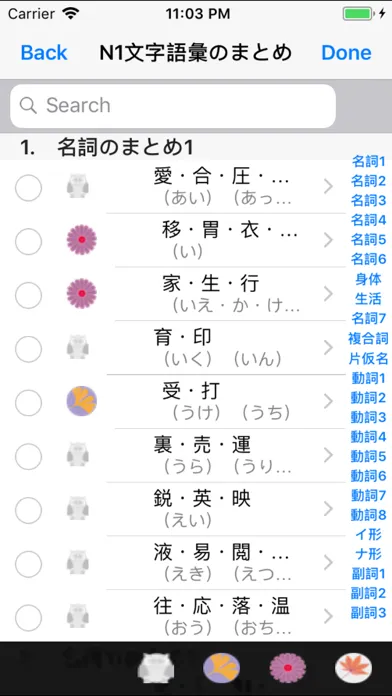Choose the maple leaf marker in bottom bar
The width and height of the screenshot is (392, 696).
point(353,668)
